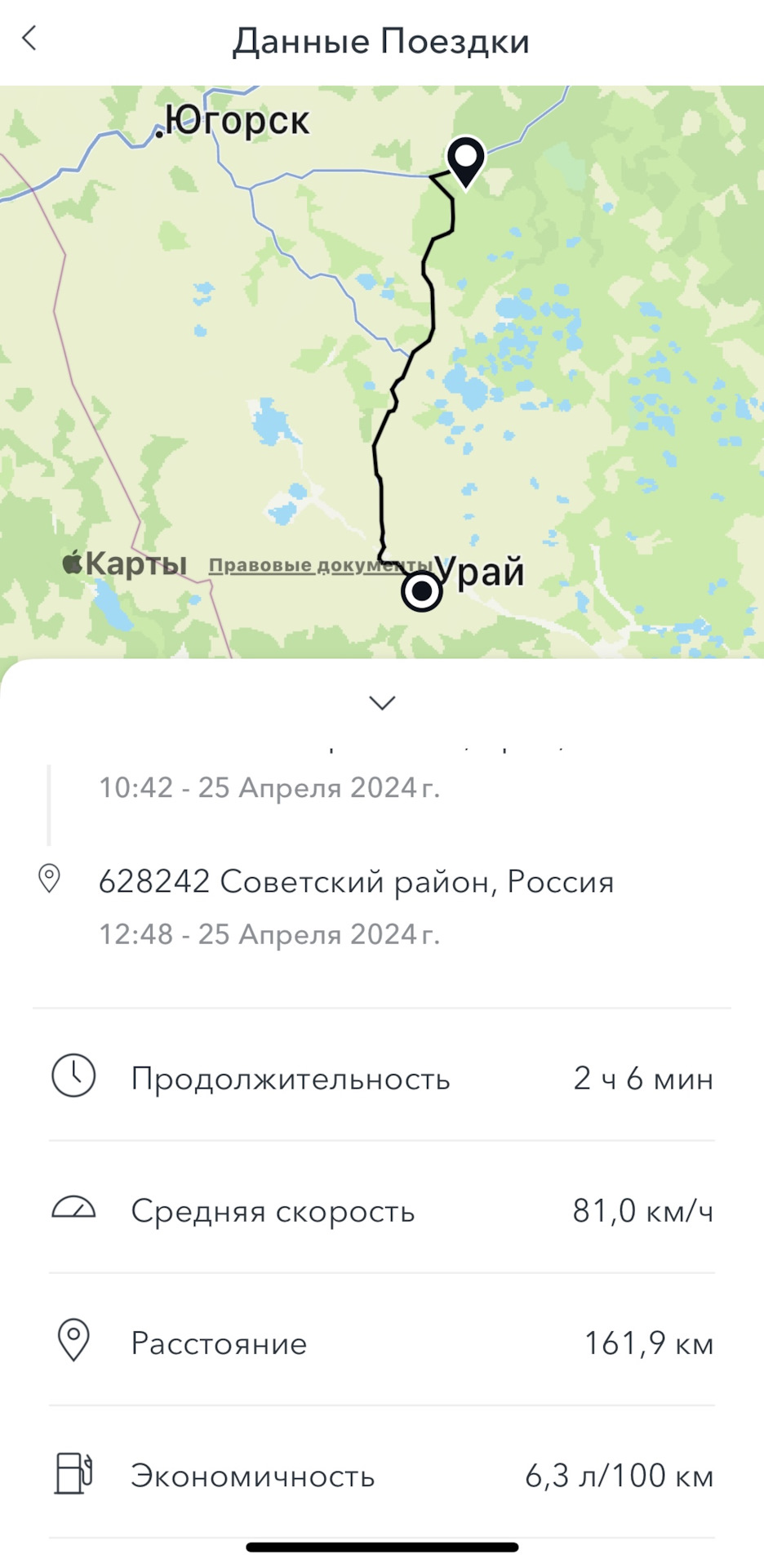Go back from trip data screen
Viewport: 764px width, 1568px height.
point(29,38)
